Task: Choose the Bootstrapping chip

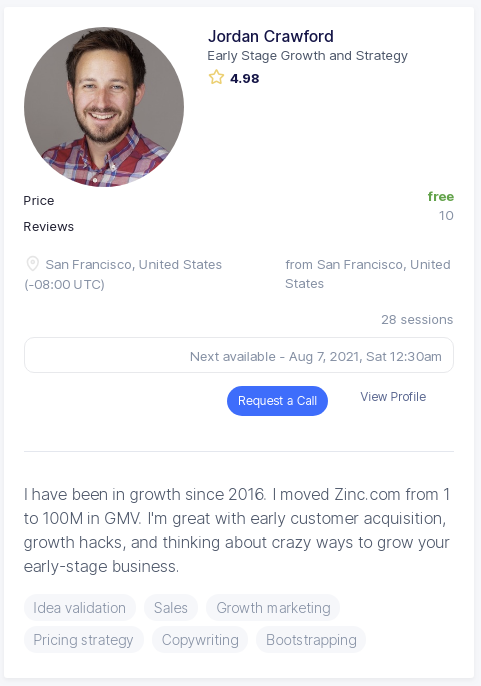Action: 311,640
